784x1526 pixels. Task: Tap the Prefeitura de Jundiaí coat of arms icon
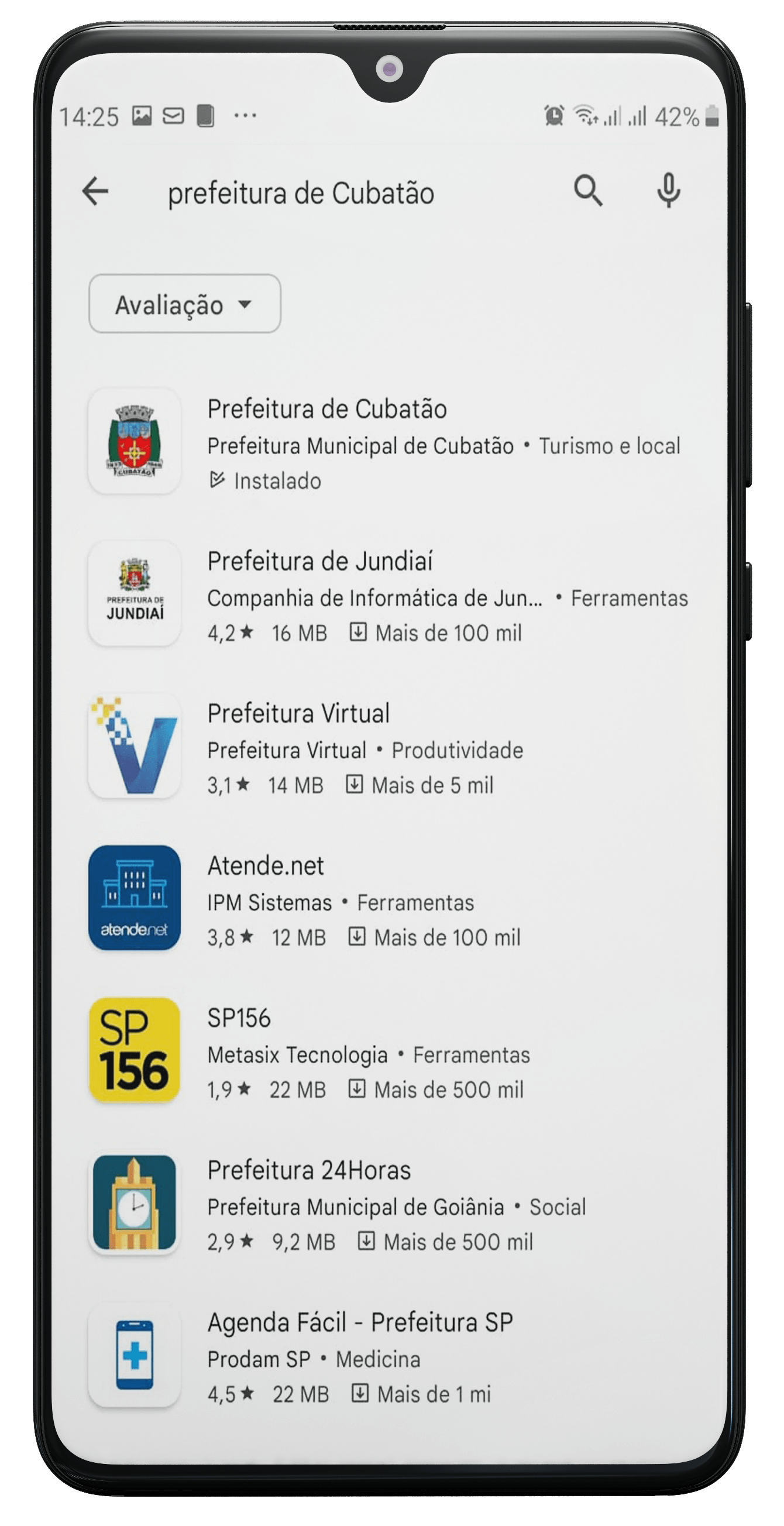(135, 592)
